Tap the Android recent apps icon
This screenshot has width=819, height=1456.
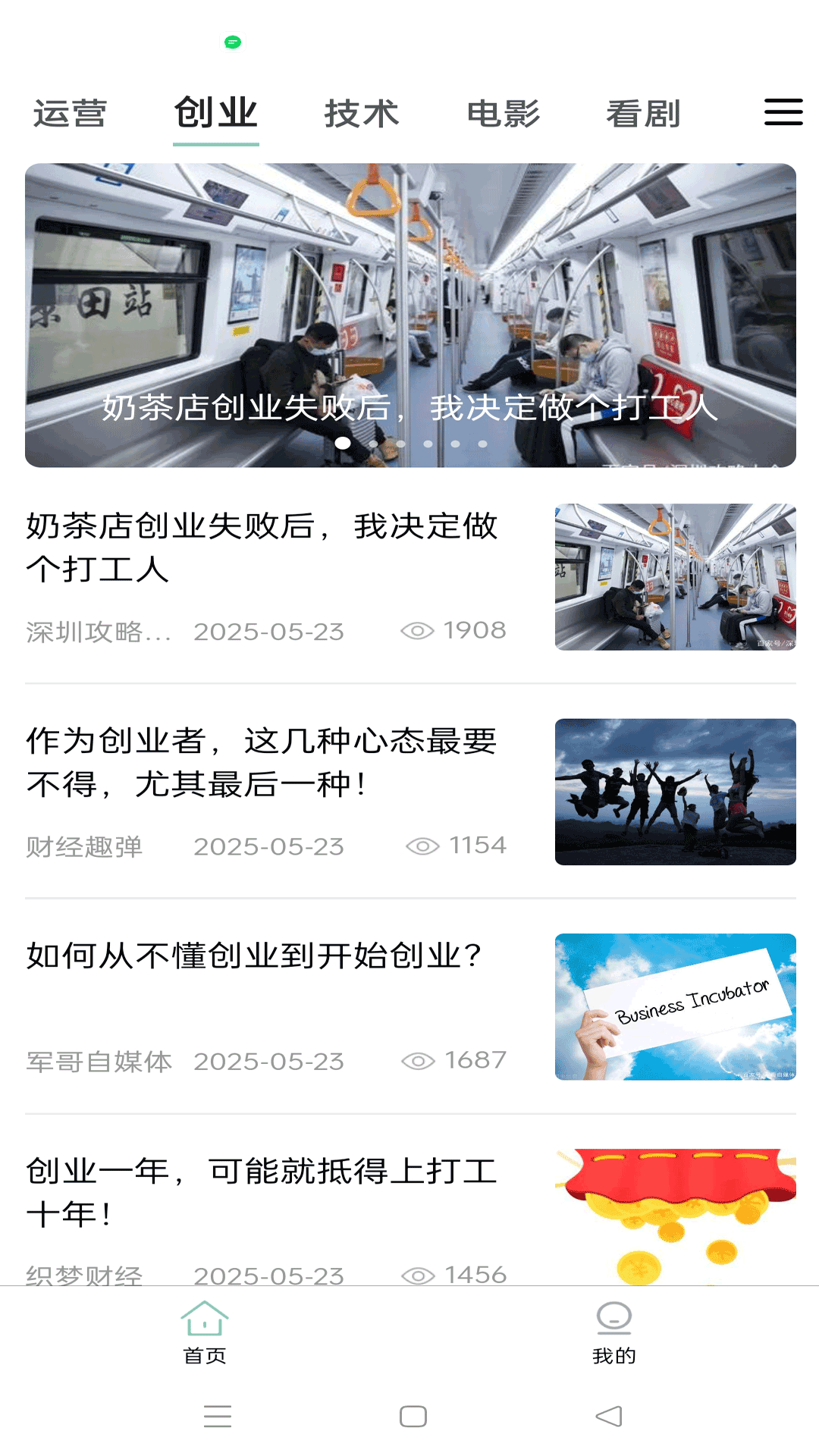[x=215, y=1415]
